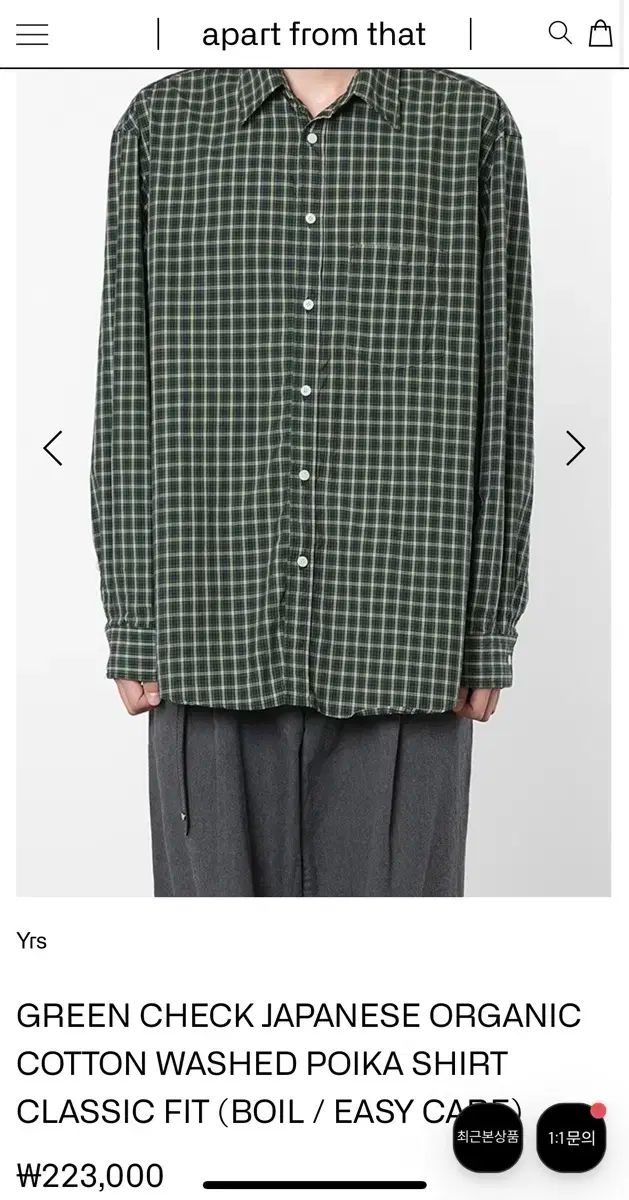Image resolution: width=629 pixels, height=1200 pixels.
Task: Open the hamburger menu
Action: (32, 35)
